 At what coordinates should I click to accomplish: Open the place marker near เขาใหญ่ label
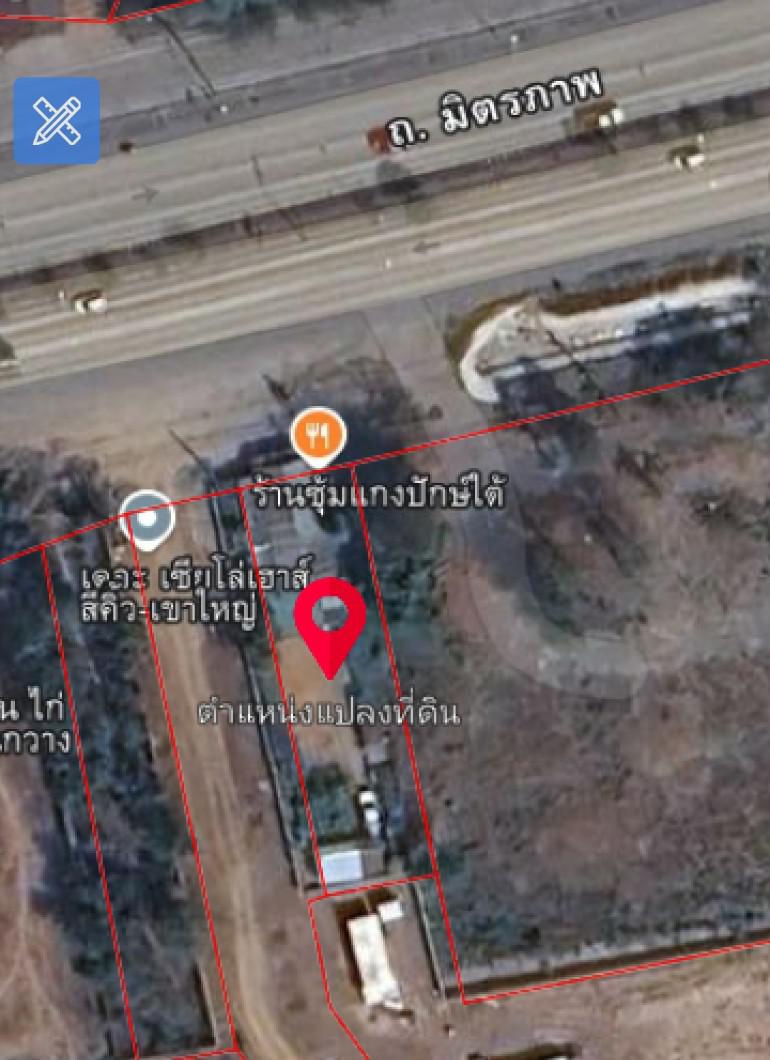[148, 520]
